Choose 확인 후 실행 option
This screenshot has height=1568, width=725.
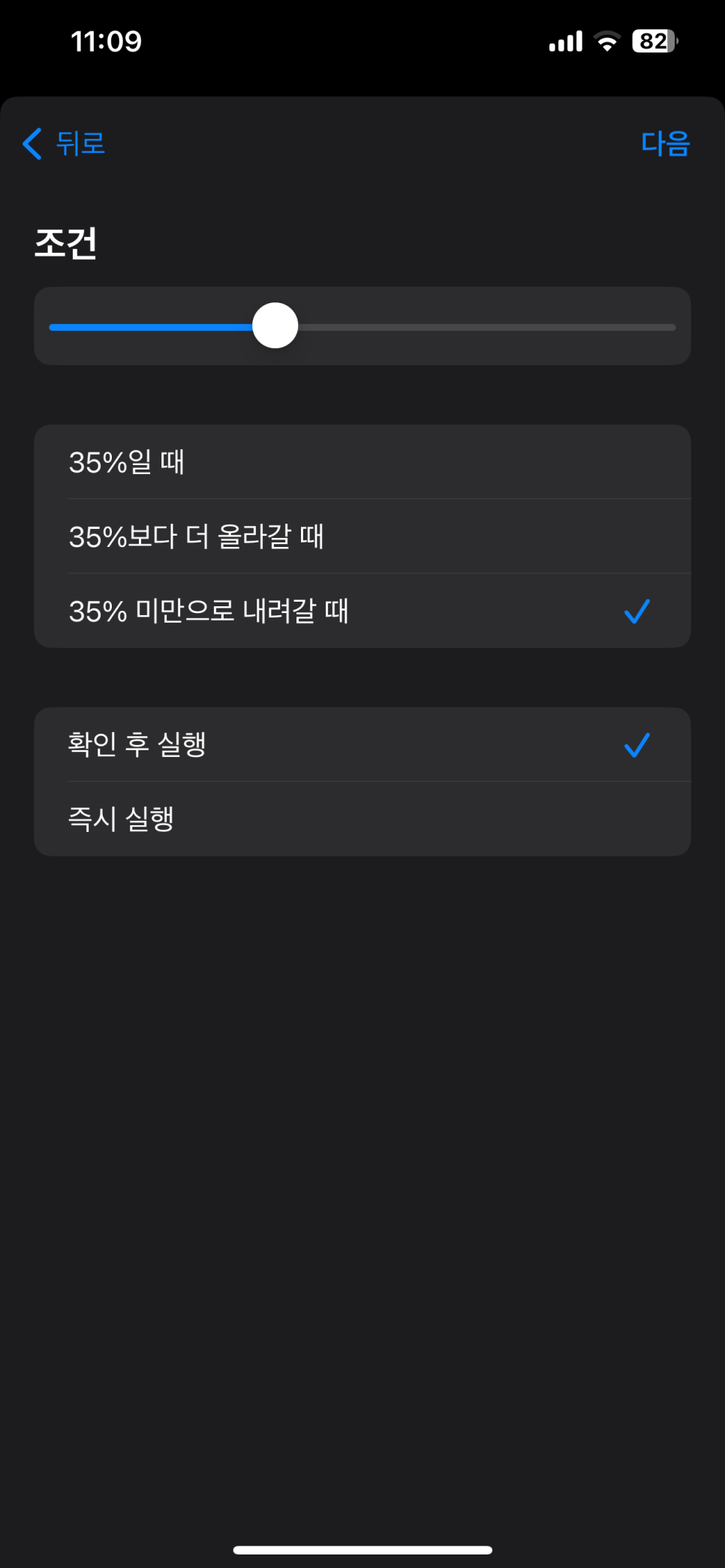[362, 744]
